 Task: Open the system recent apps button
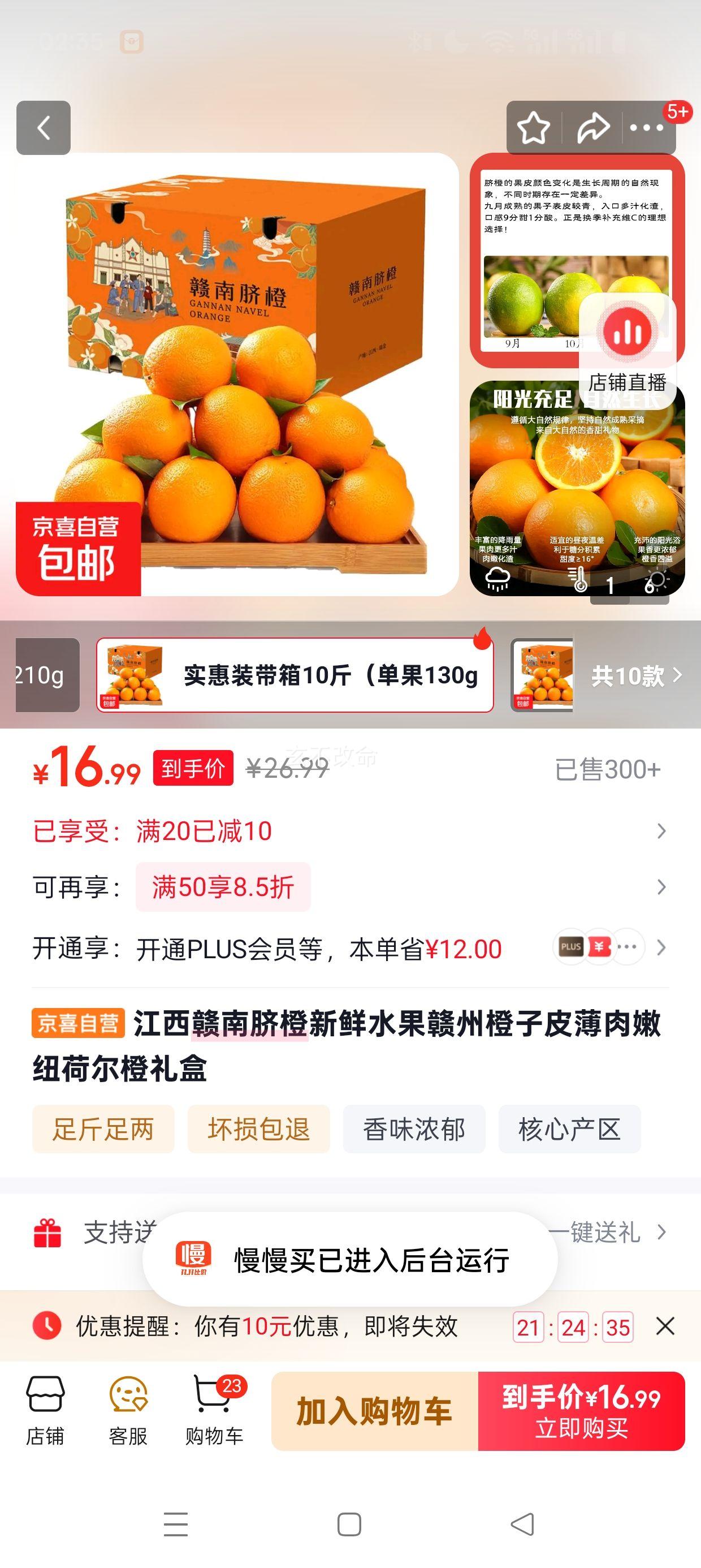[x=176, y=1524]
